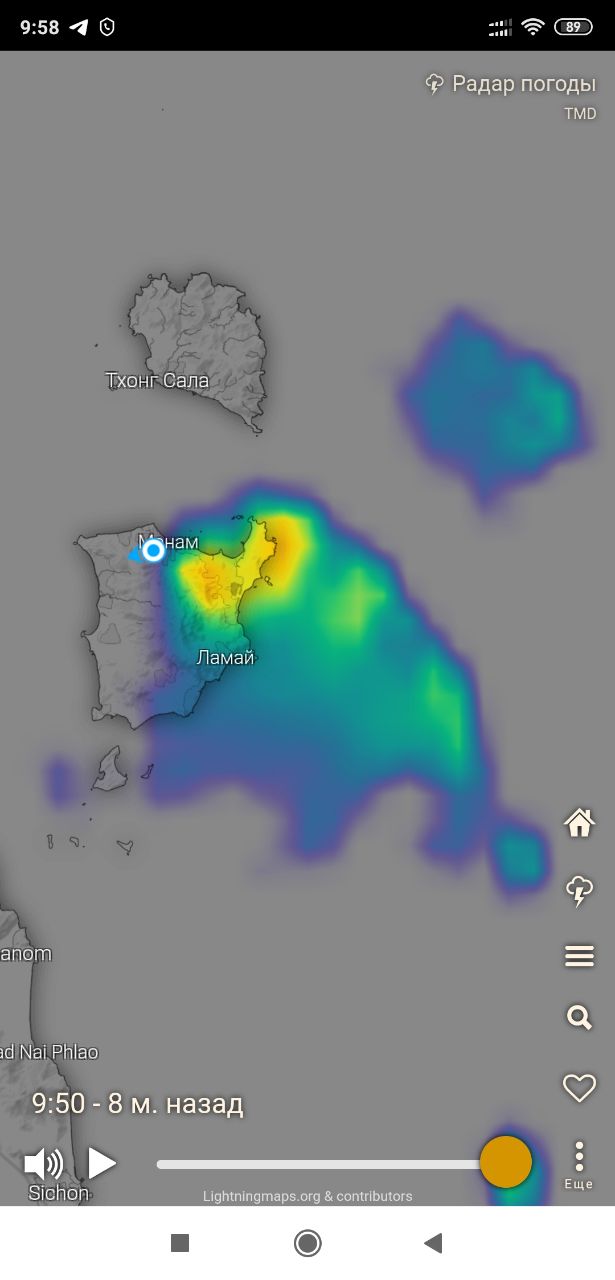Start the radar animation playback
This screenshot has height=1280, width=615.
102,1163
